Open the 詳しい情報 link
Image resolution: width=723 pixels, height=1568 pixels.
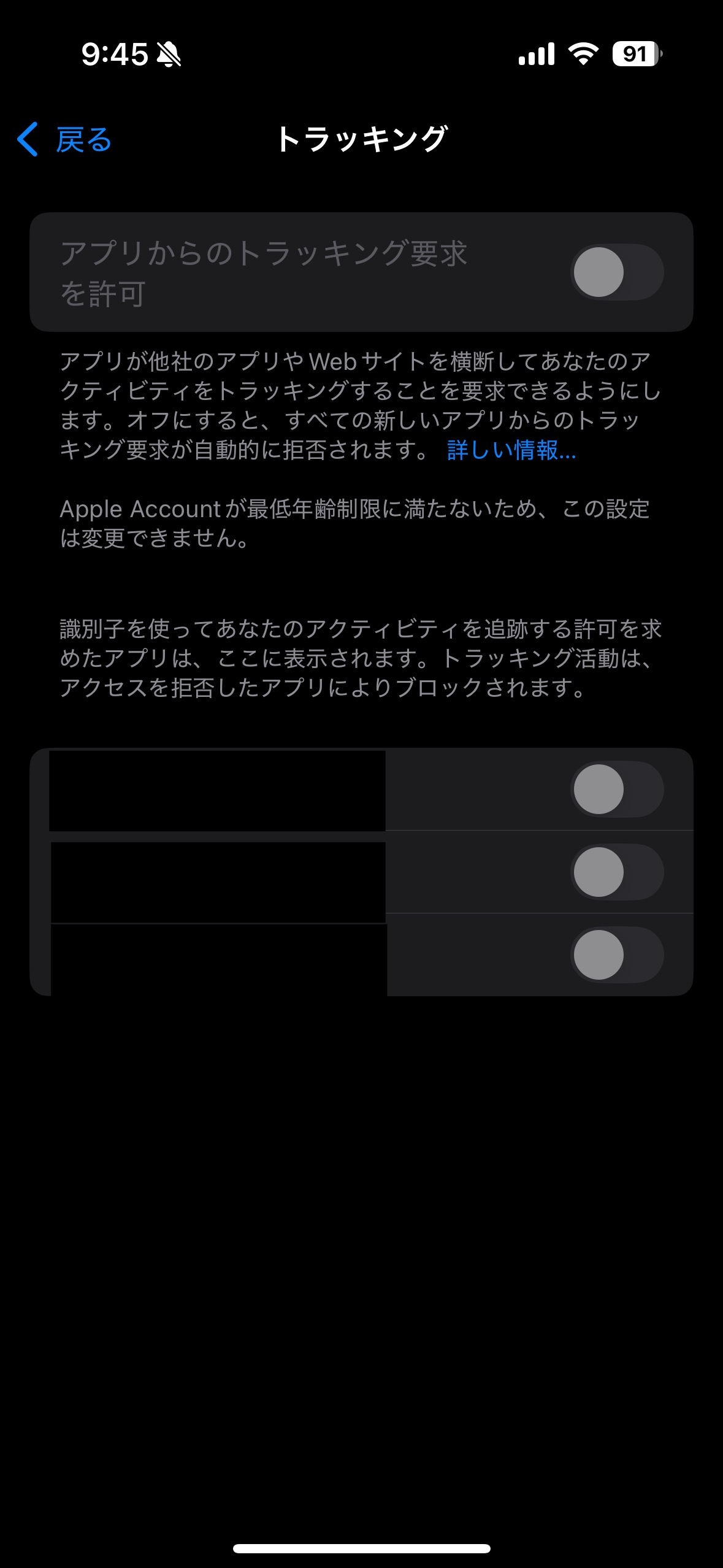pos(511,450)
